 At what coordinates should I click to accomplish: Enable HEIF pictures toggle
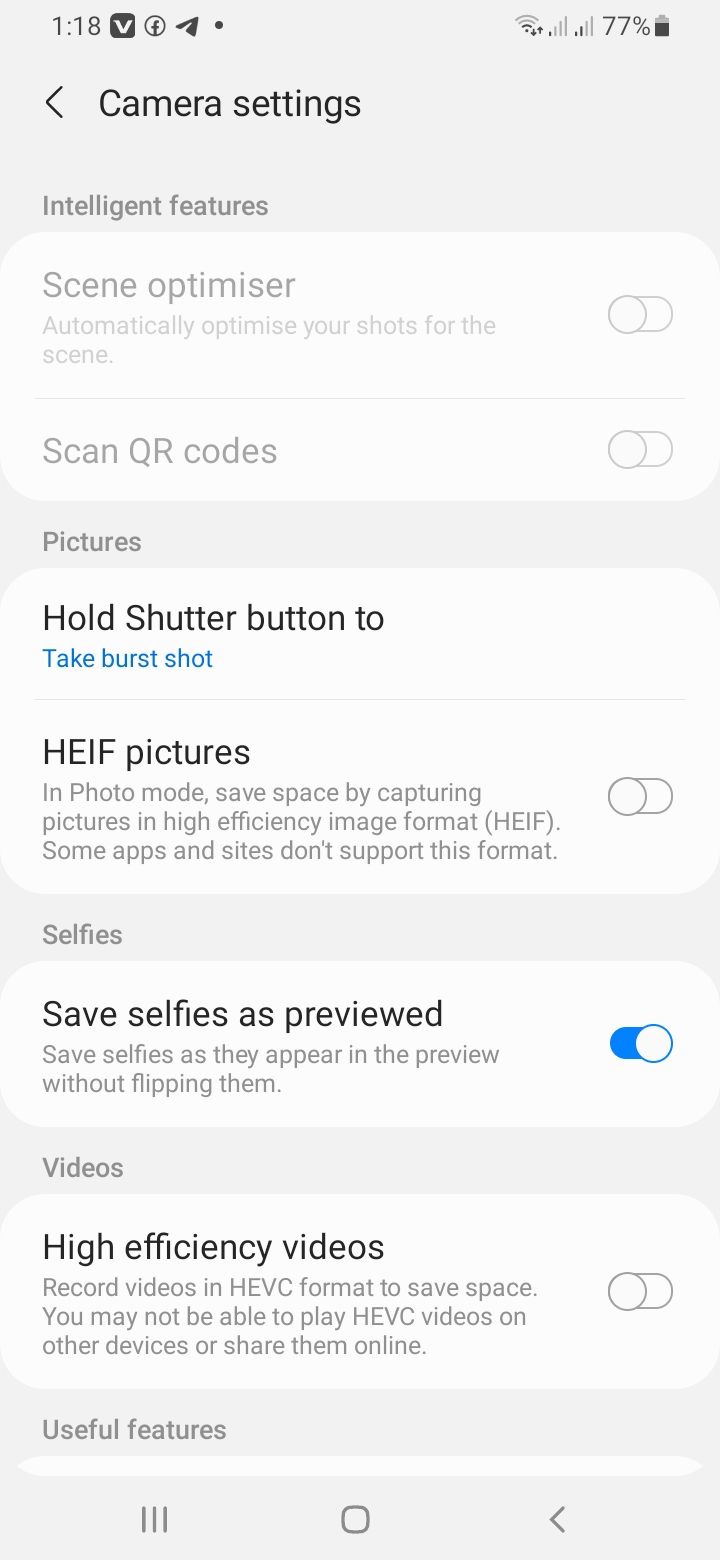pos(640,797)
